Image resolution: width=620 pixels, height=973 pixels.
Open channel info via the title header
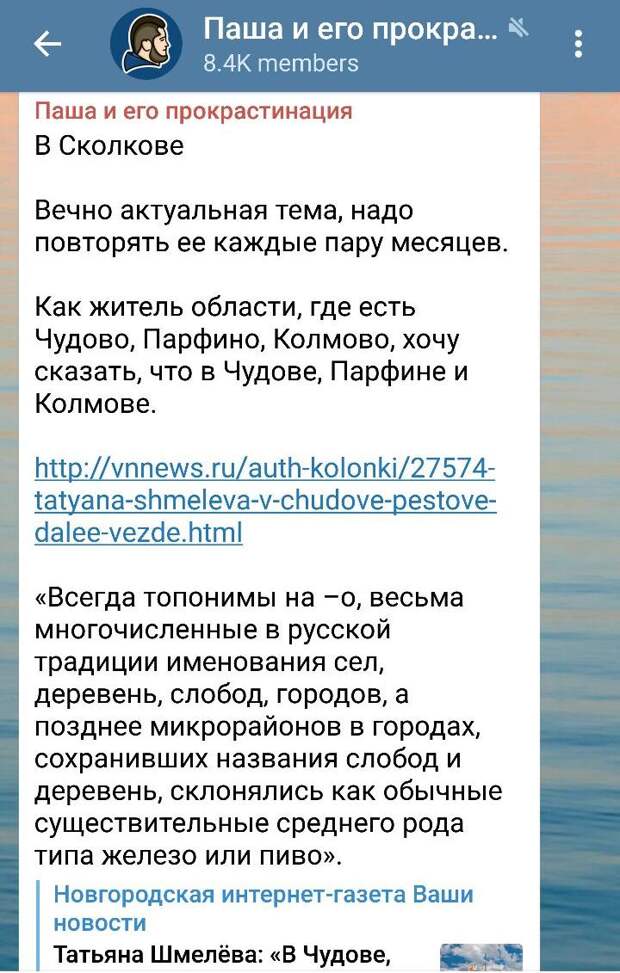(349, 45)
